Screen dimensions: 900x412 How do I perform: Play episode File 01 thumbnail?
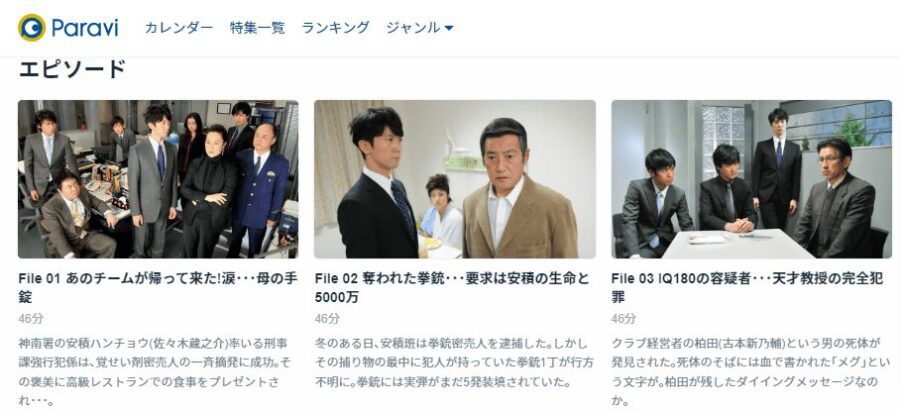click(x=158, y=179)
